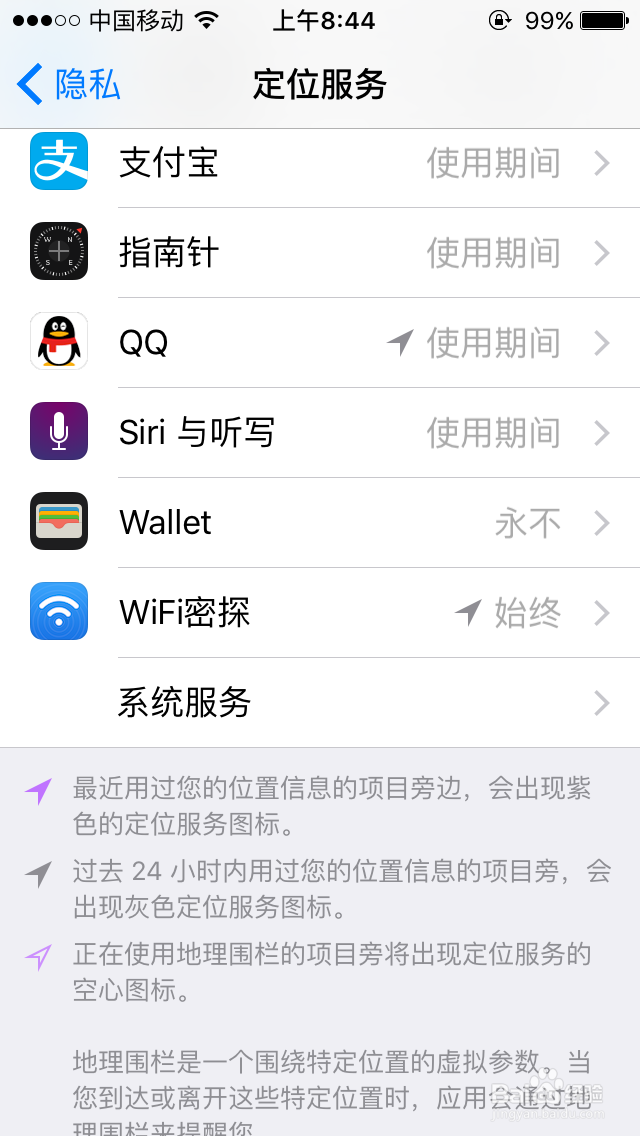Open 支付宝 location settings
Viewport: 640px width, 1136px height.
point(320,163)
